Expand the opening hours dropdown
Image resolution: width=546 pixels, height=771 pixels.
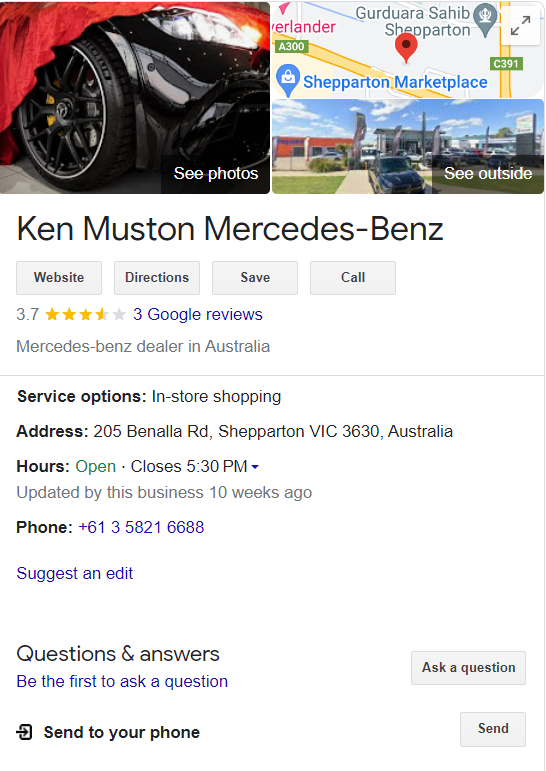(255, 467)
